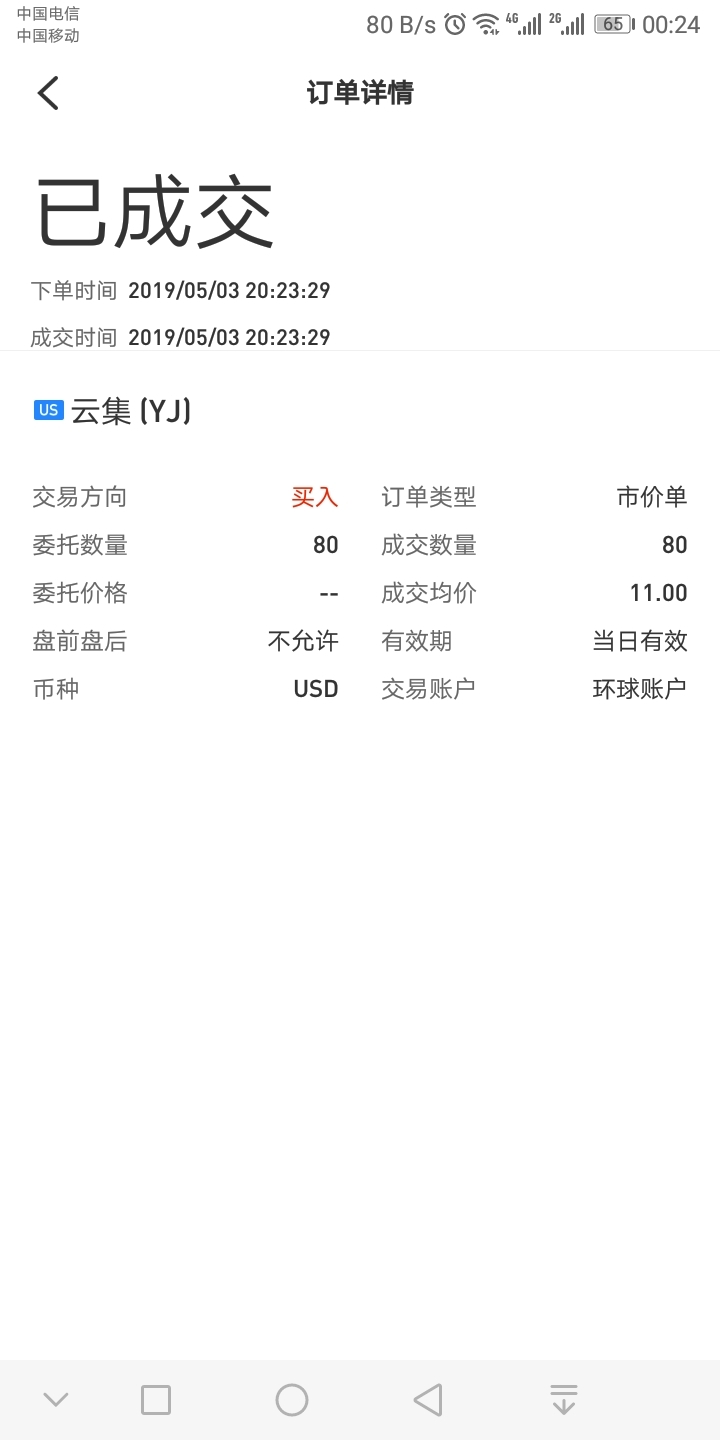Screen dimensions: 720x1440
Task: Pull down notification panel via bar icon
Action: [x=564, y=1399]
